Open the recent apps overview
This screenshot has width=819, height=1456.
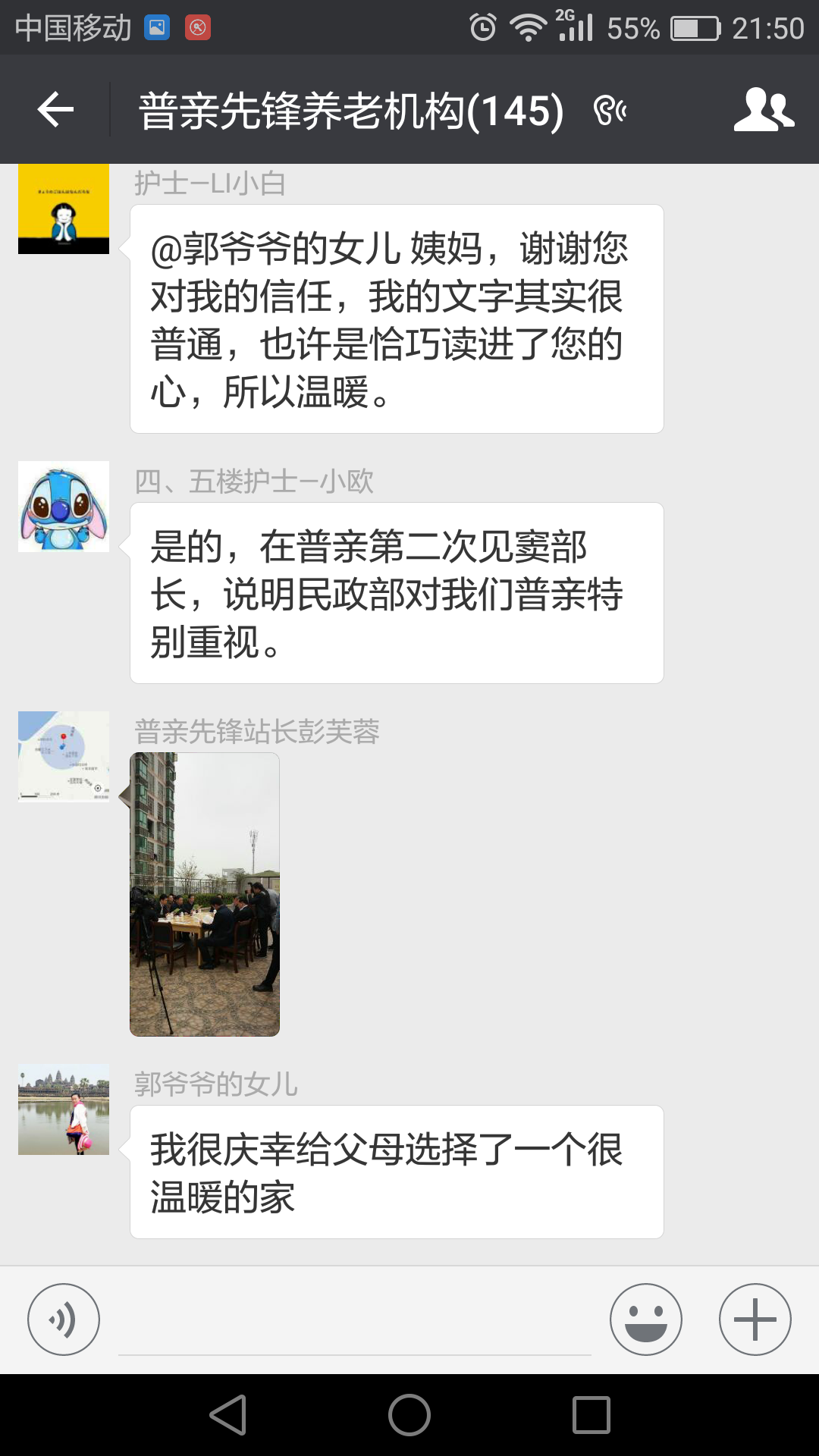591,1415
